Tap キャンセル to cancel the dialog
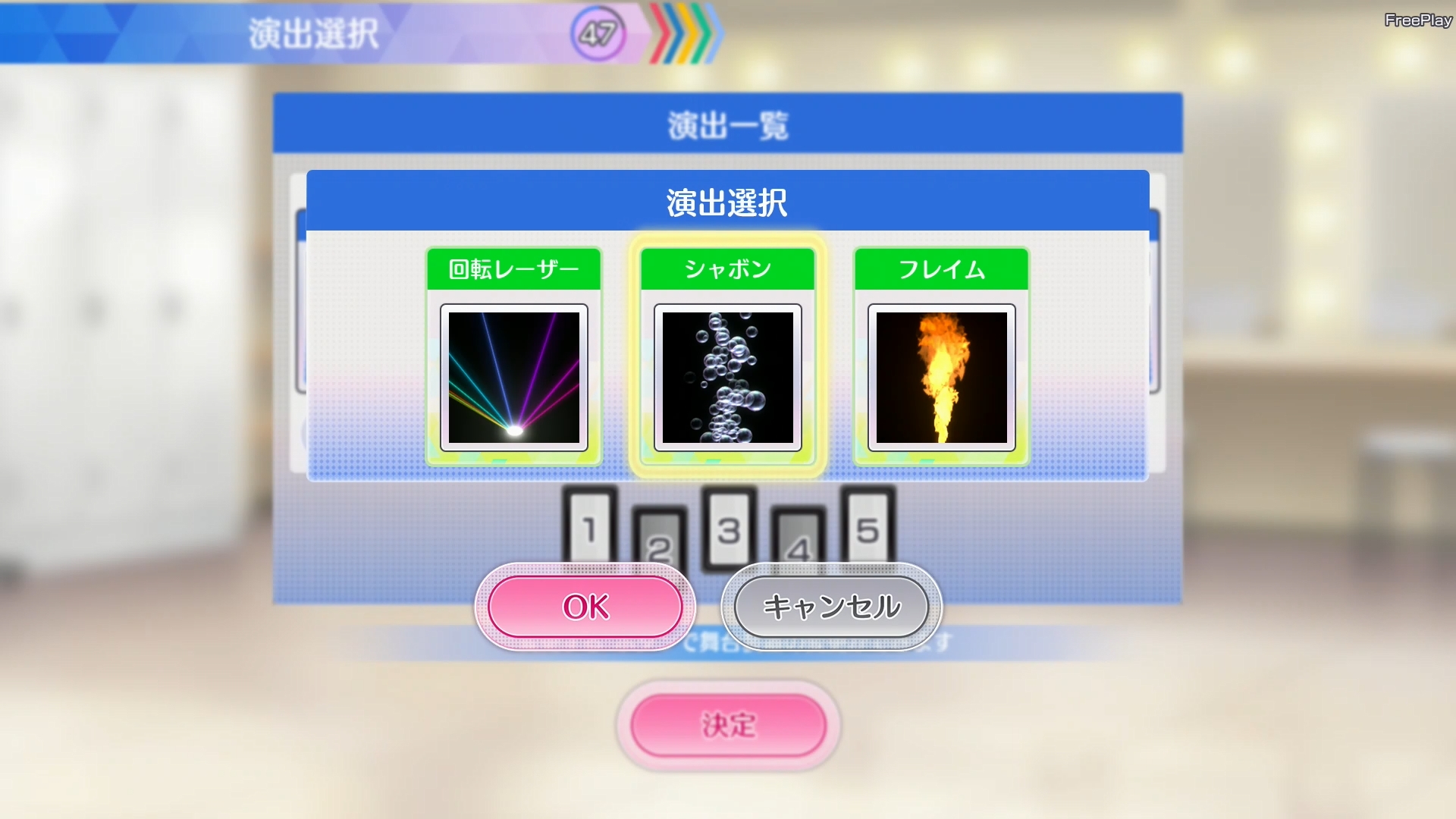Screen dimensions: 1456x819 tap(832, 607)
